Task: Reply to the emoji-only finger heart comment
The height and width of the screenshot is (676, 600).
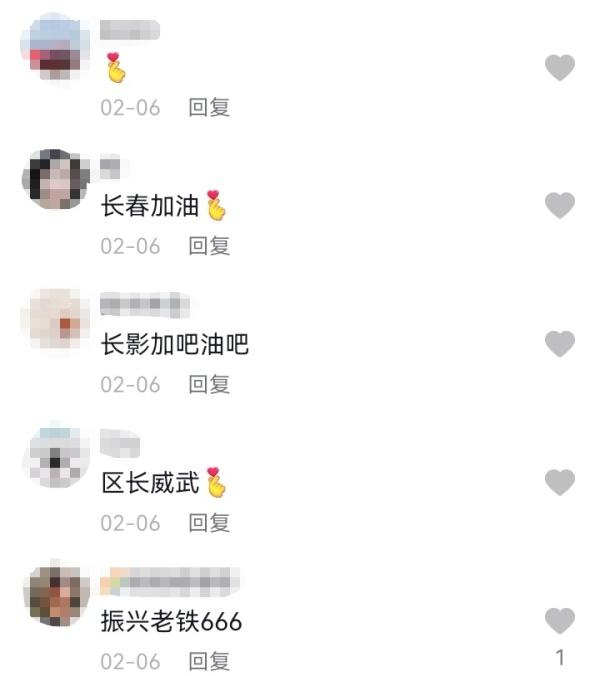Action: tap(209, 107)
